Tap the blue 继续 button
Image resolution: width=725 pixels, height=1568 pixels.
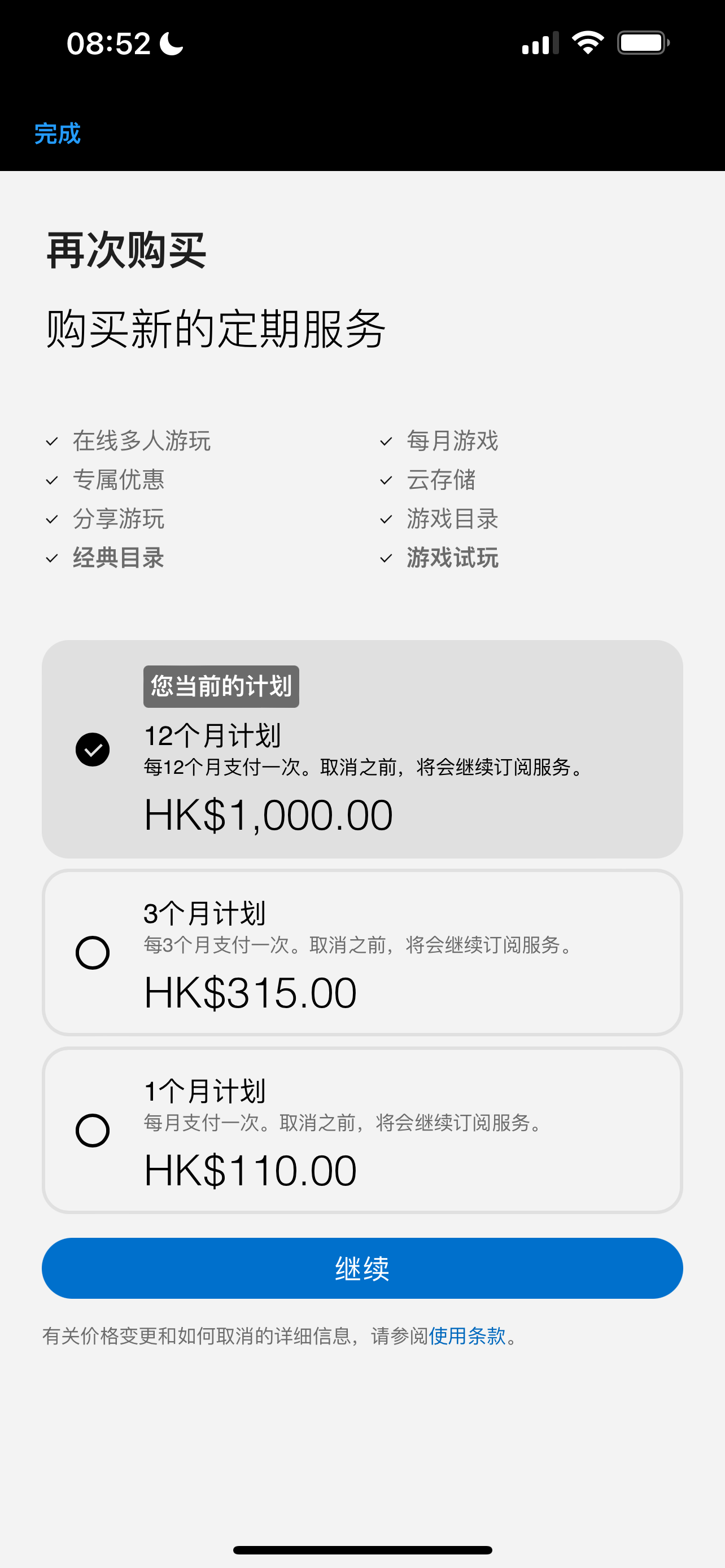click(362, 1268)
